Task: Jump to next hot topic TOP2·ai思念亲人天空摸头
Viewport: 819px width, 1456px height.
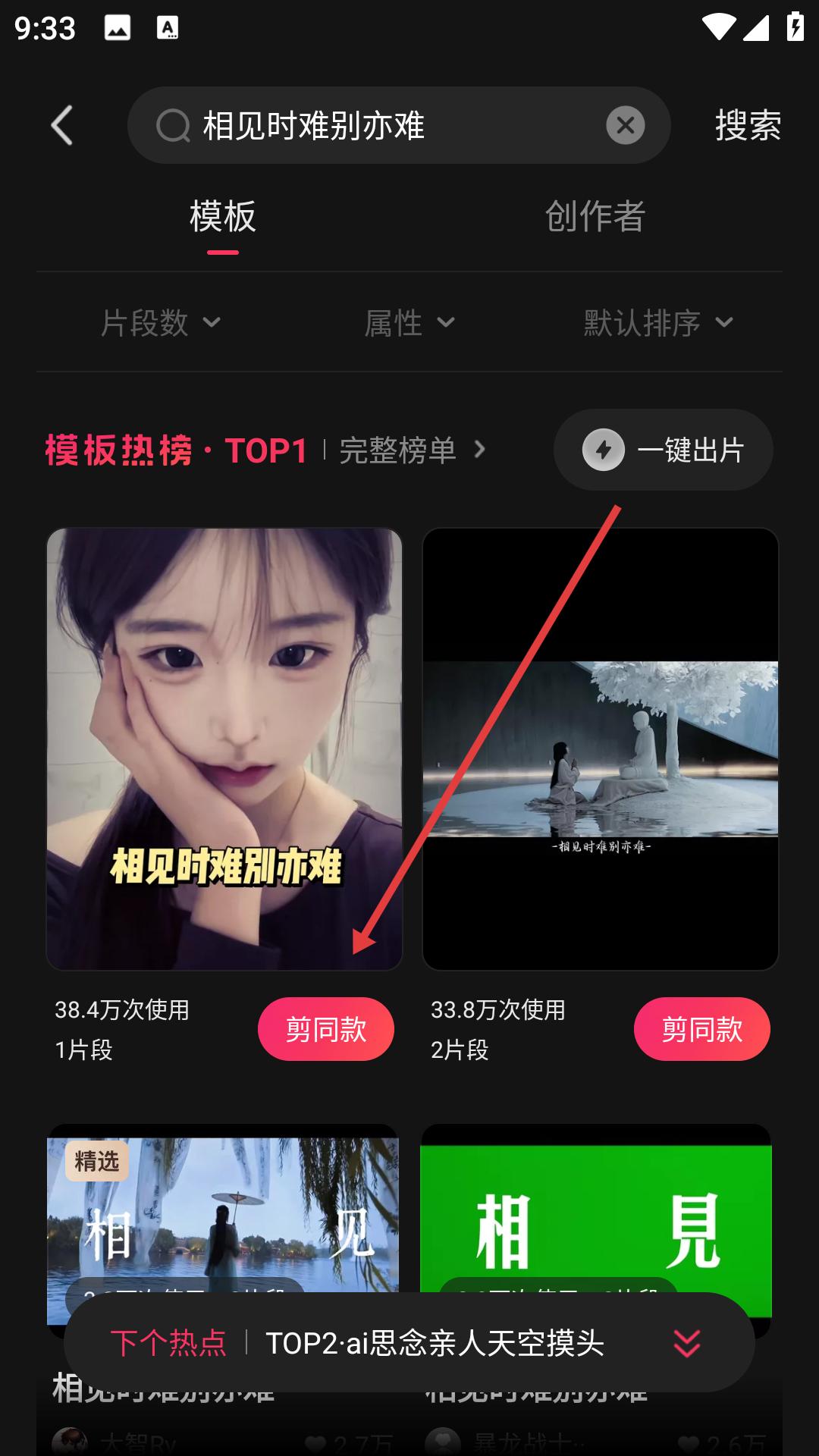Action: (x=409, y=1343)
